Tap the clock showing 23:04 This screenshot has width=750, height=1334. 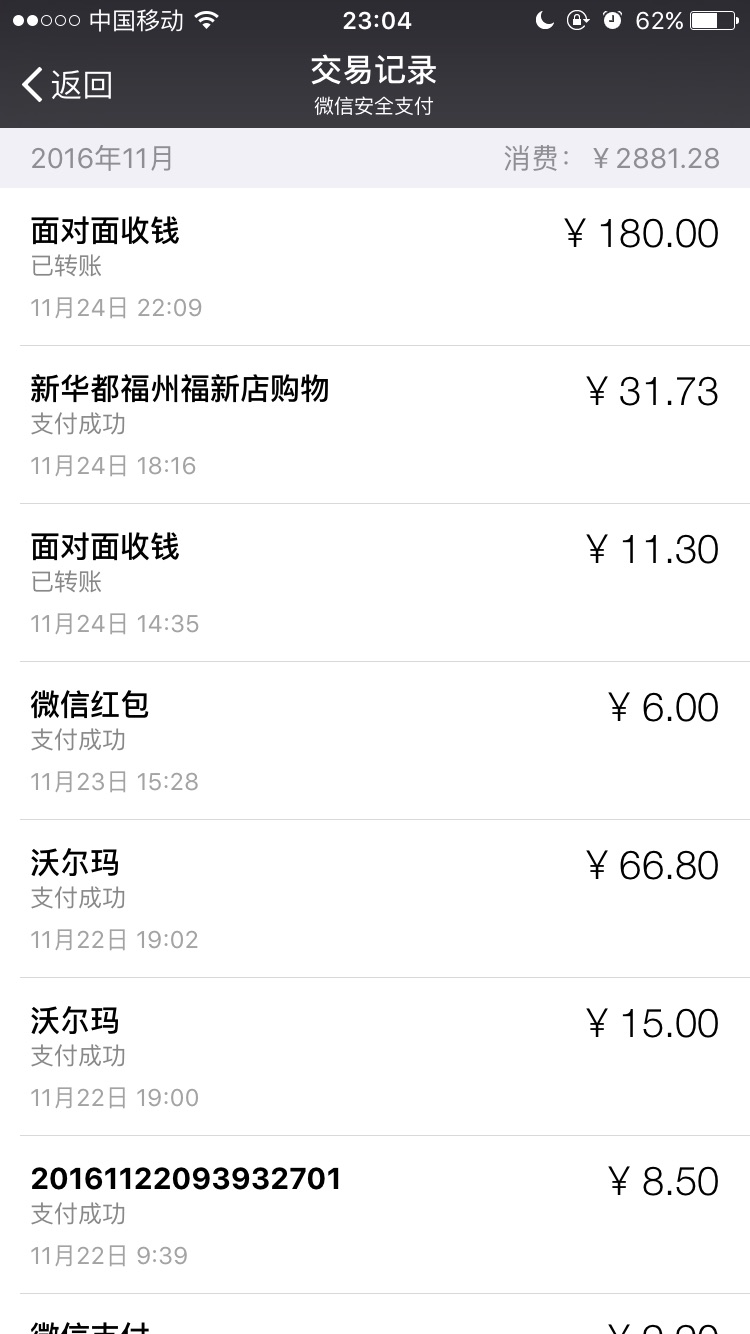375,20
